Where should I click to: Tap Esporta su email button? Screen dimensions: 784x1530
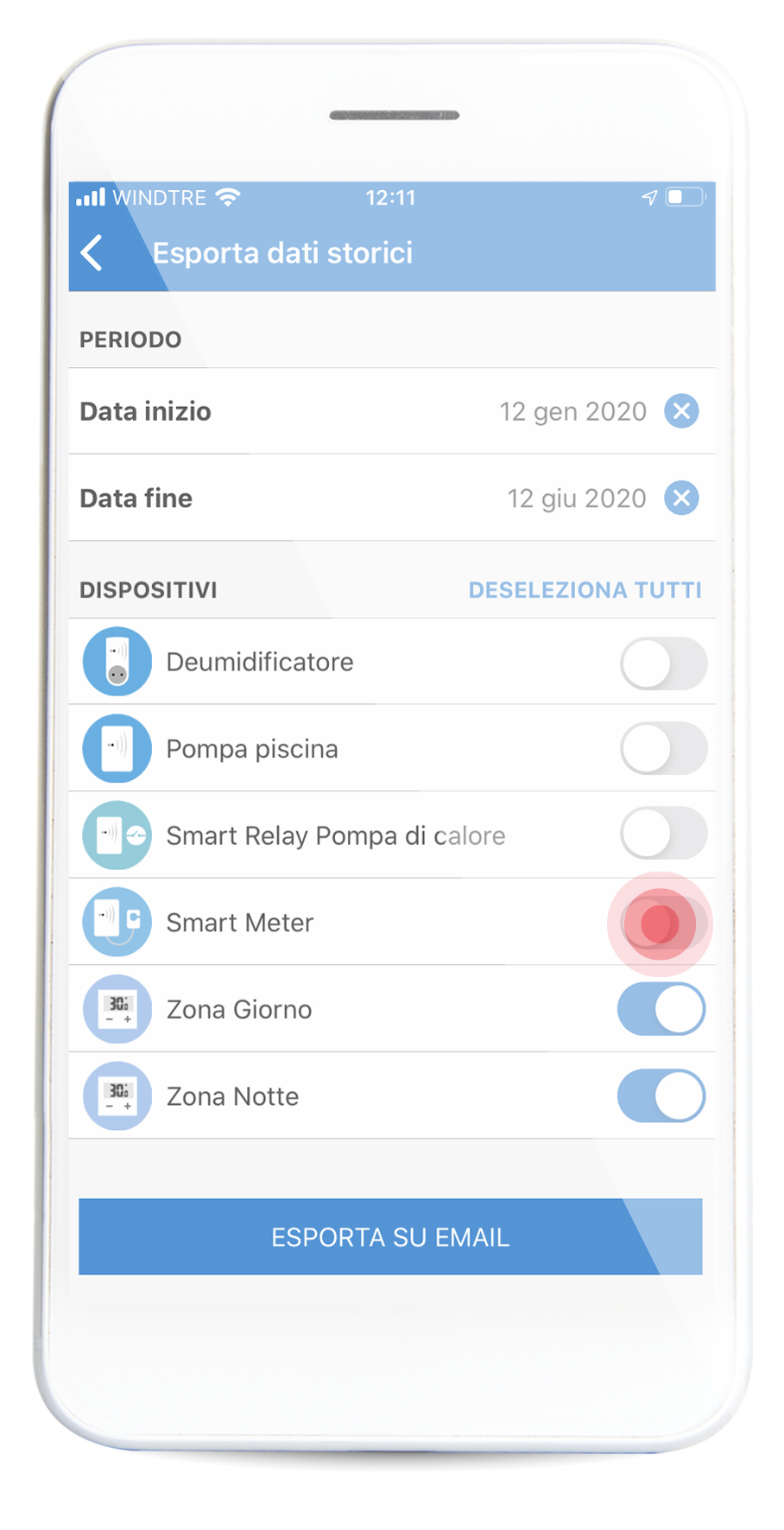pos(390,1236)
